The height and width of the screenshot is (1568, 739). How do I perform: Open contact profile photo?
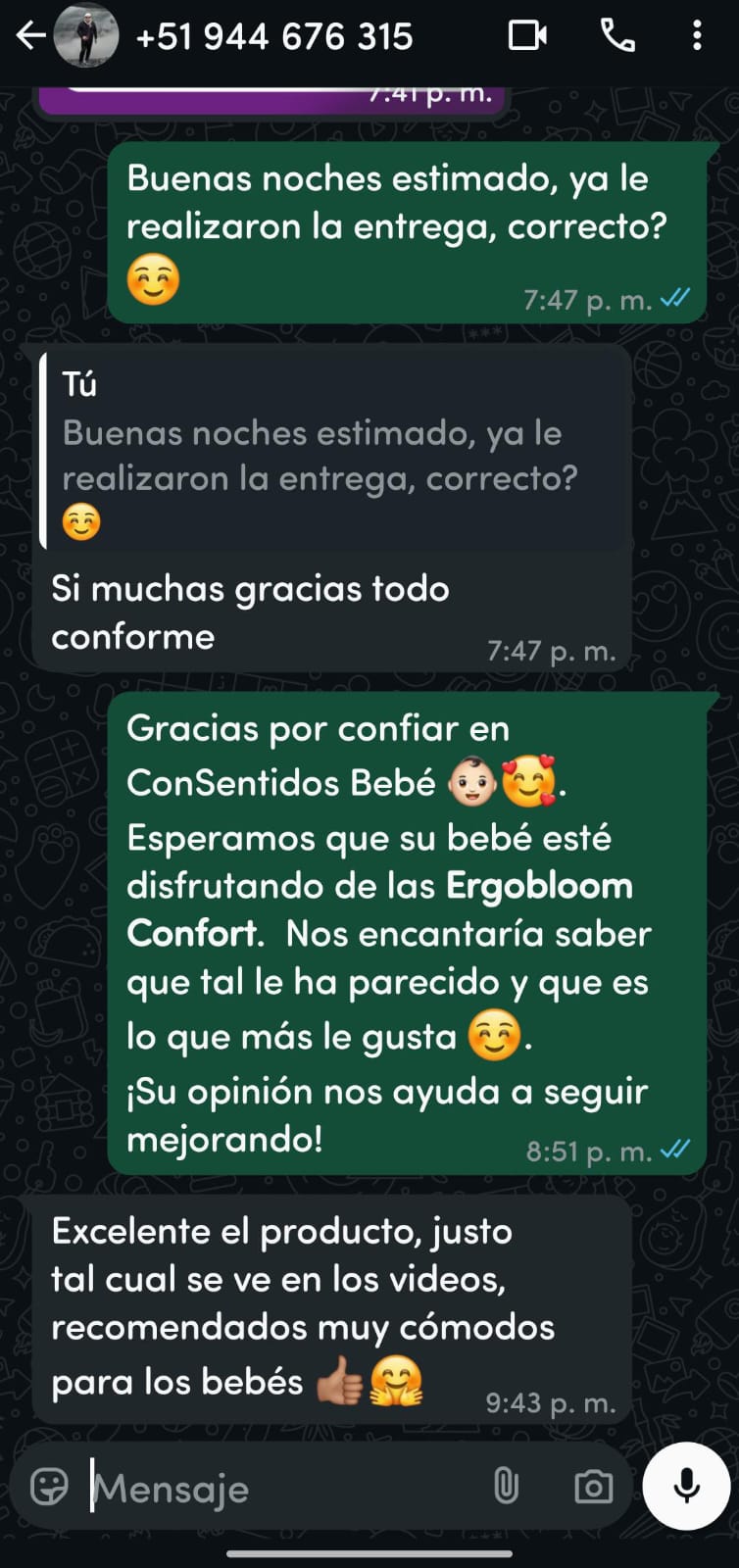click(86, 37)
